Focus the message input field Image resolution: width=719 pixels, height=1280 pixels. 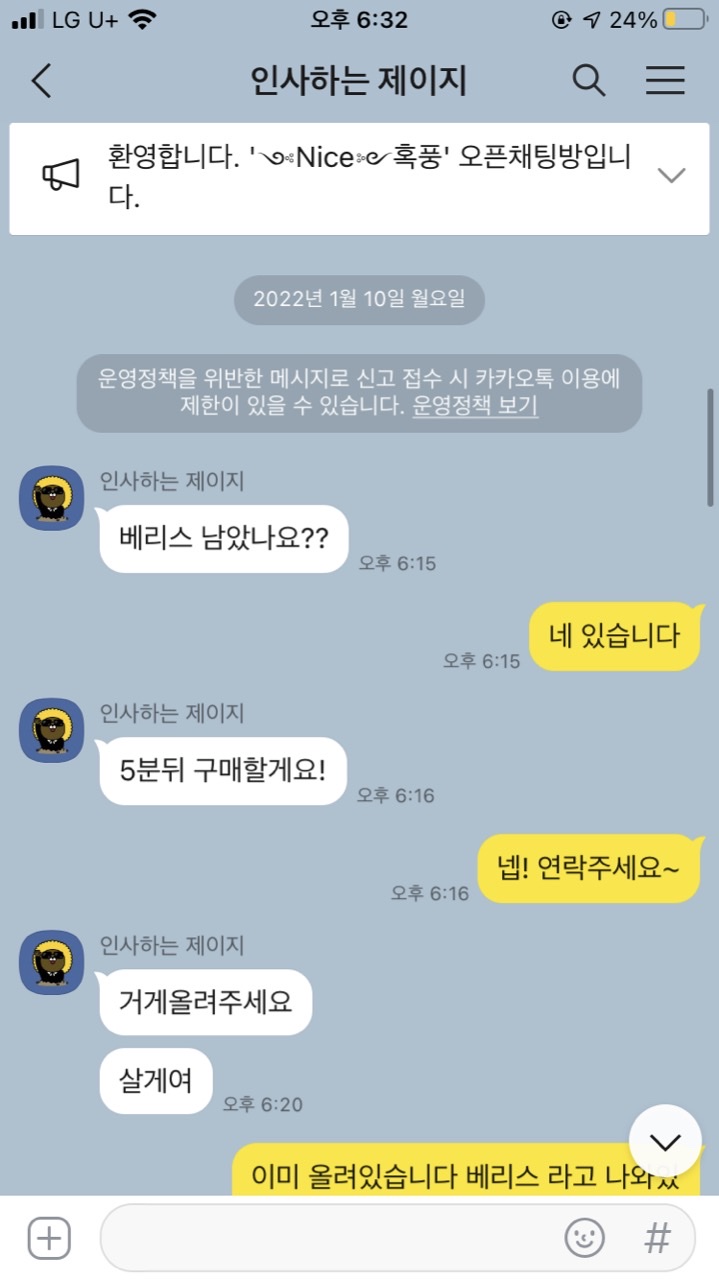coord(330,1238)
